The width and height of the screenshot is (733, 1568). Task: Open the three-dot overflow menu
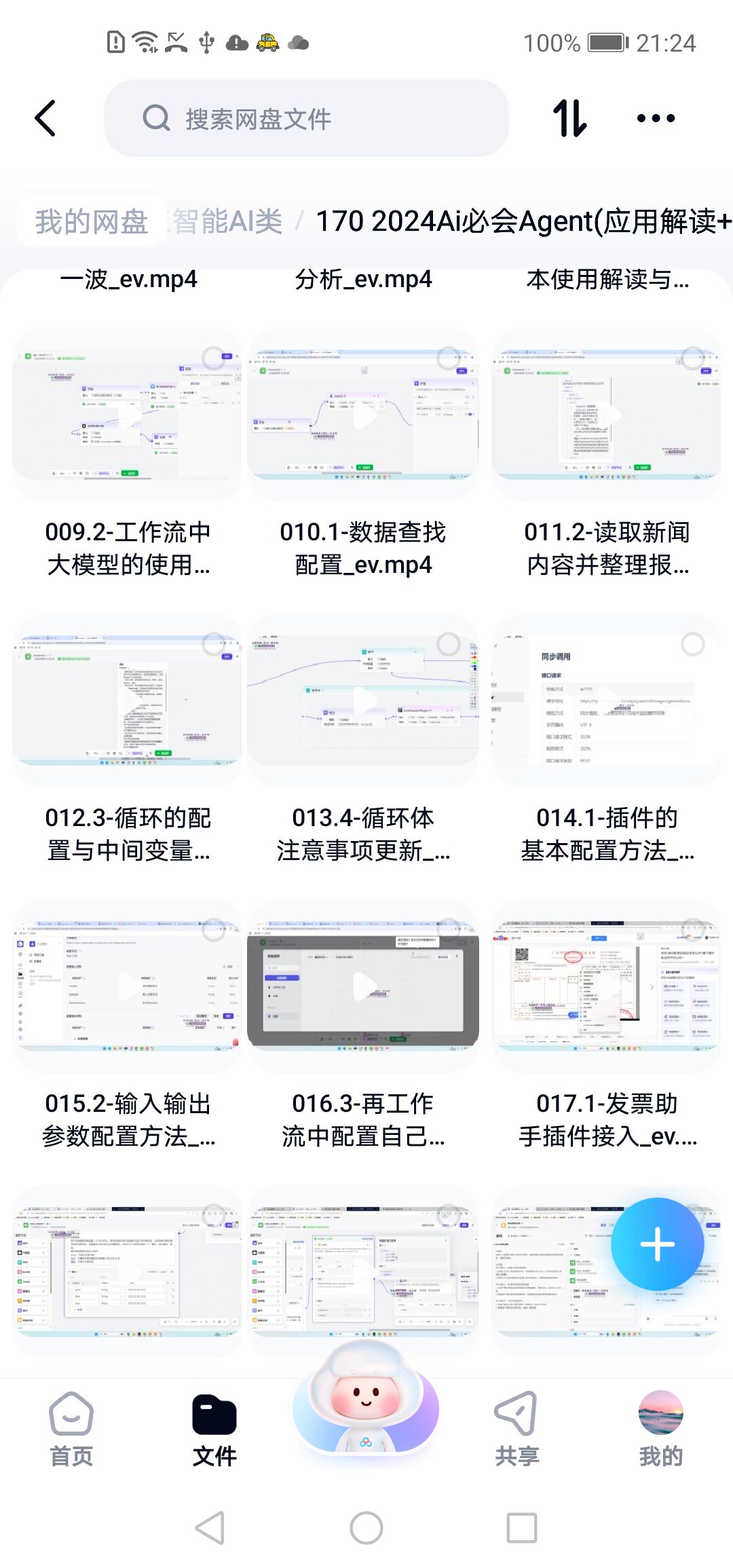[656, 118]
